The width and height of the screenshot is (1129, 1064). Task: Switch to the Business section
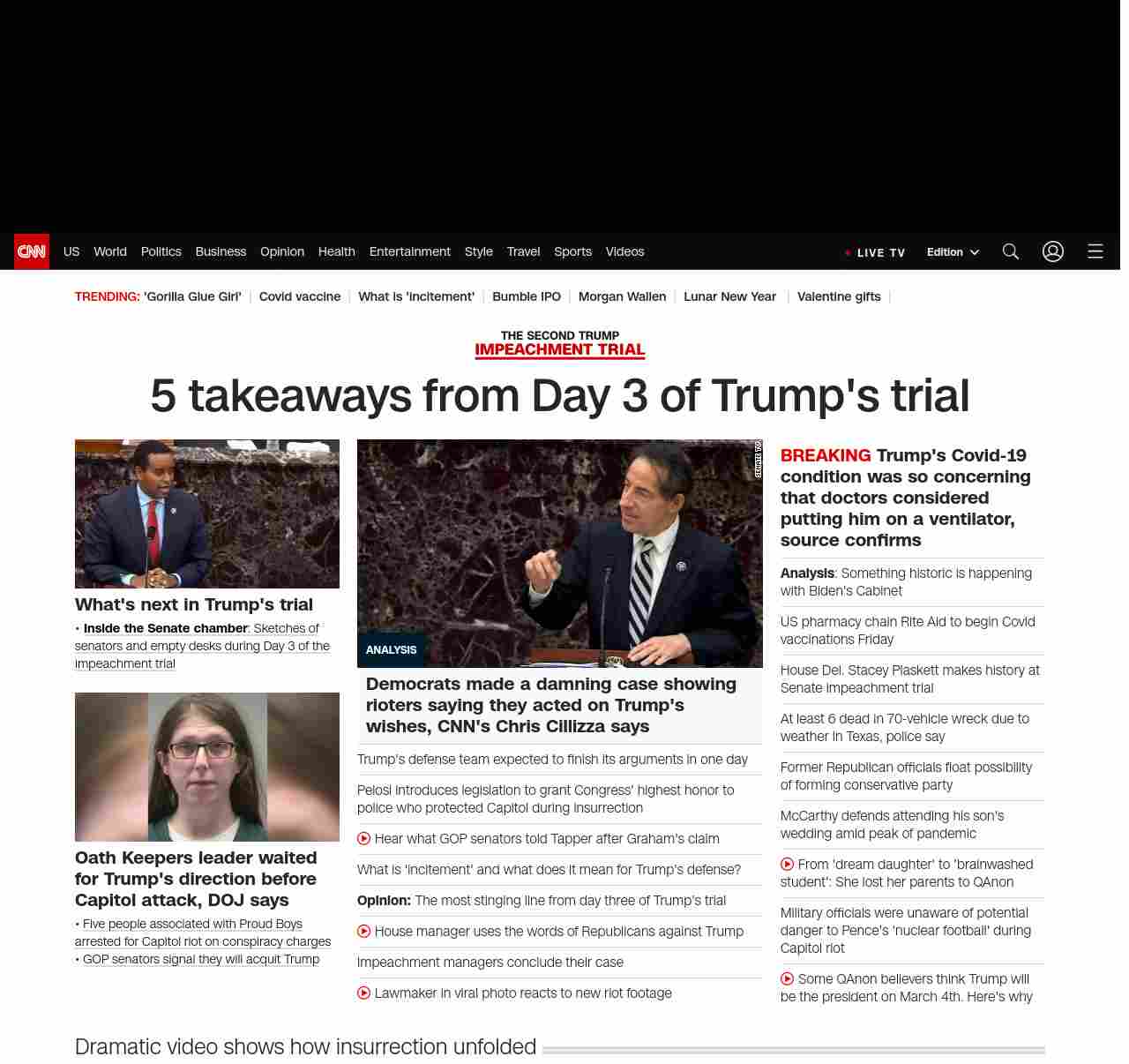coord(221,251)
